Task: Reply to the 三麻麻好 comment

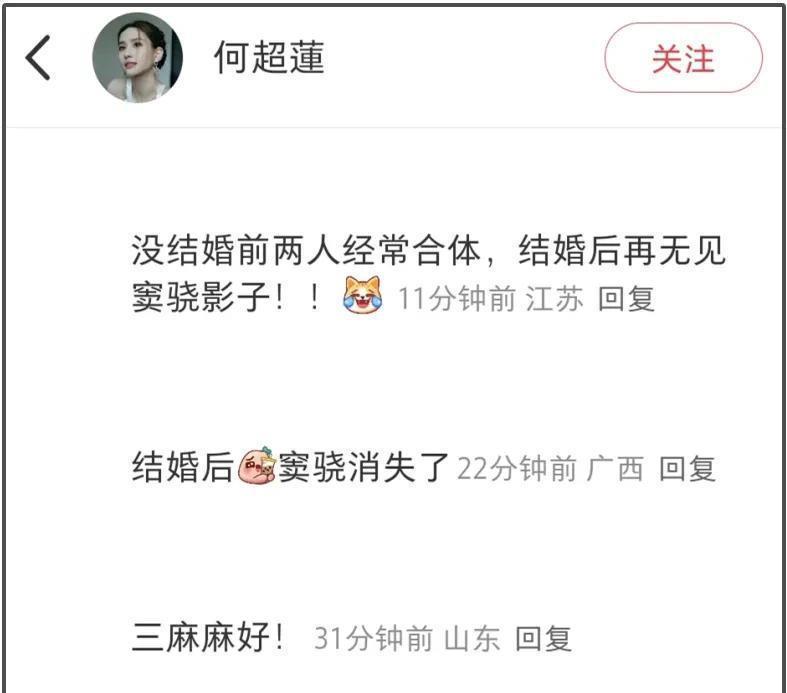Action: (544, 638)
